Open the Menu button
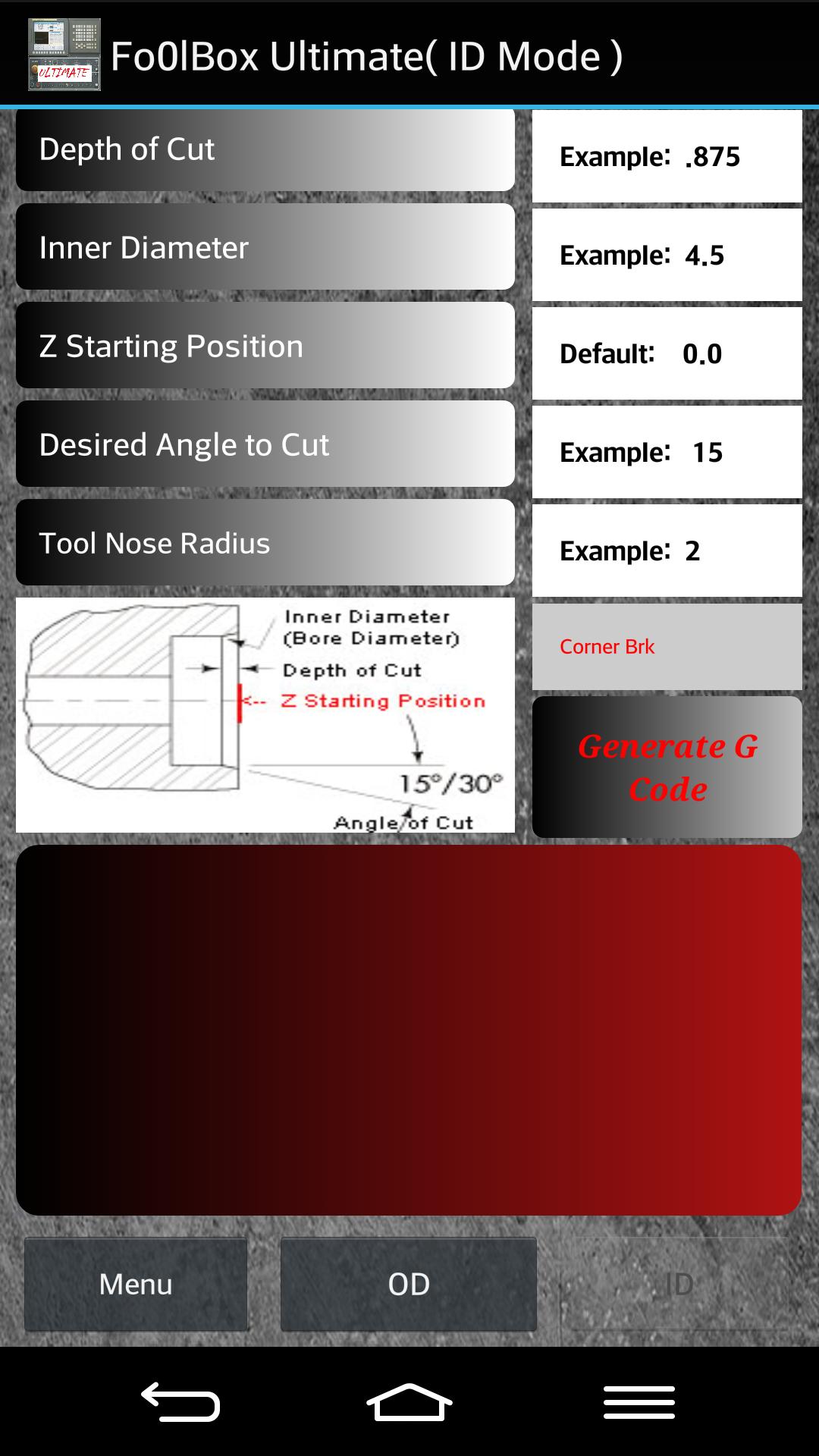Image resolution: width=819 pixels, height=1456 pixels. point(136,1284)
